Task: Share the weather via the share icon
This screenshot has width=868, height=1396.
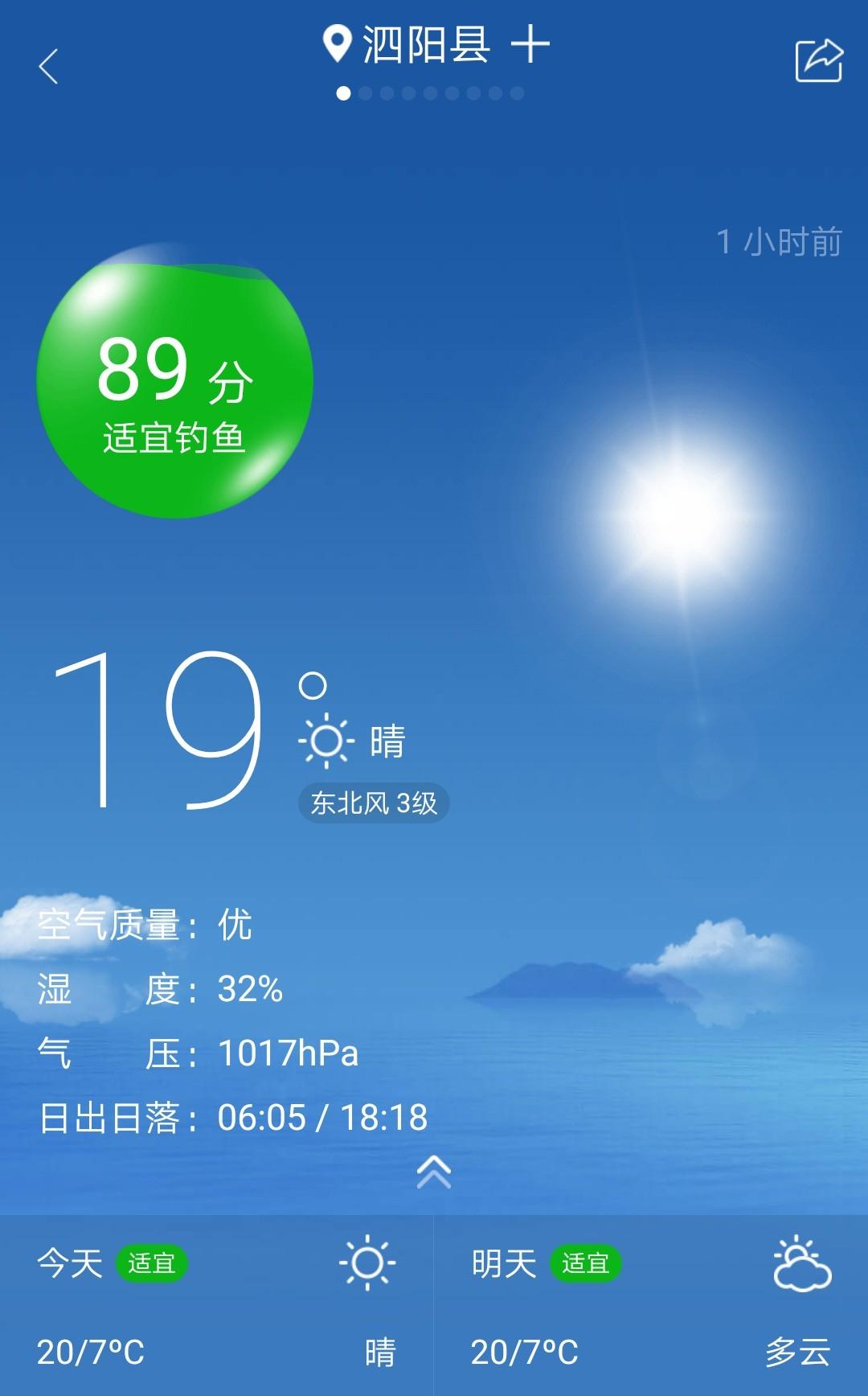Action: tap(818, 60)
